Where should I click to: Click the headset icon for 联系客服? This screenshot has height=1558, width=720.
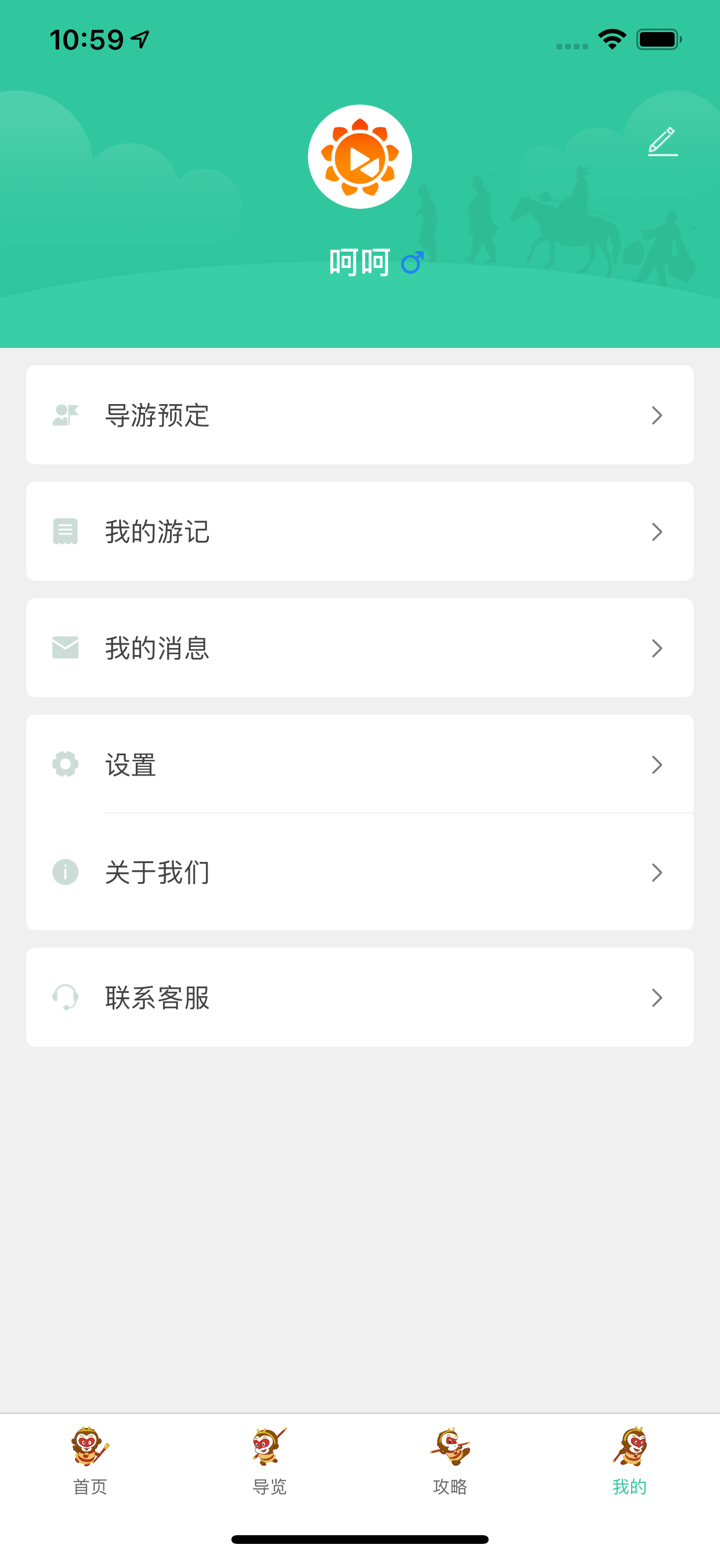[65, 997]
